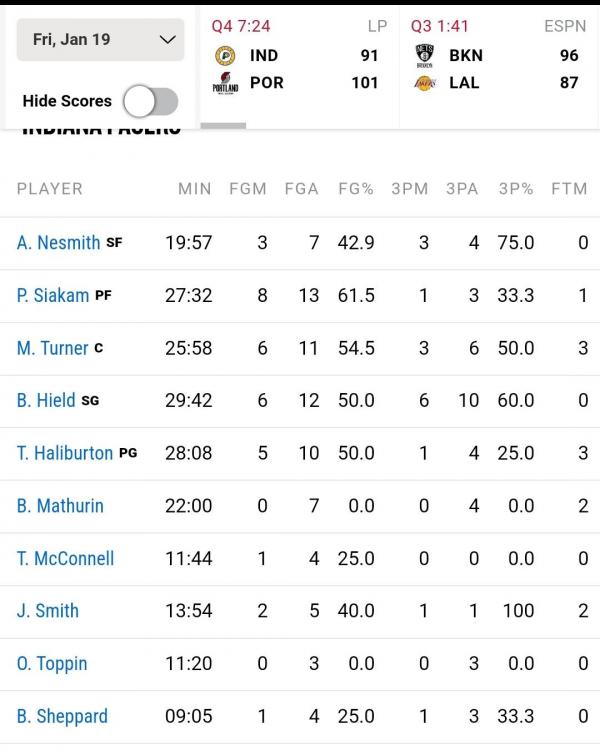Open the Fri, Jan 19 date dropdown

click(100, 40)
